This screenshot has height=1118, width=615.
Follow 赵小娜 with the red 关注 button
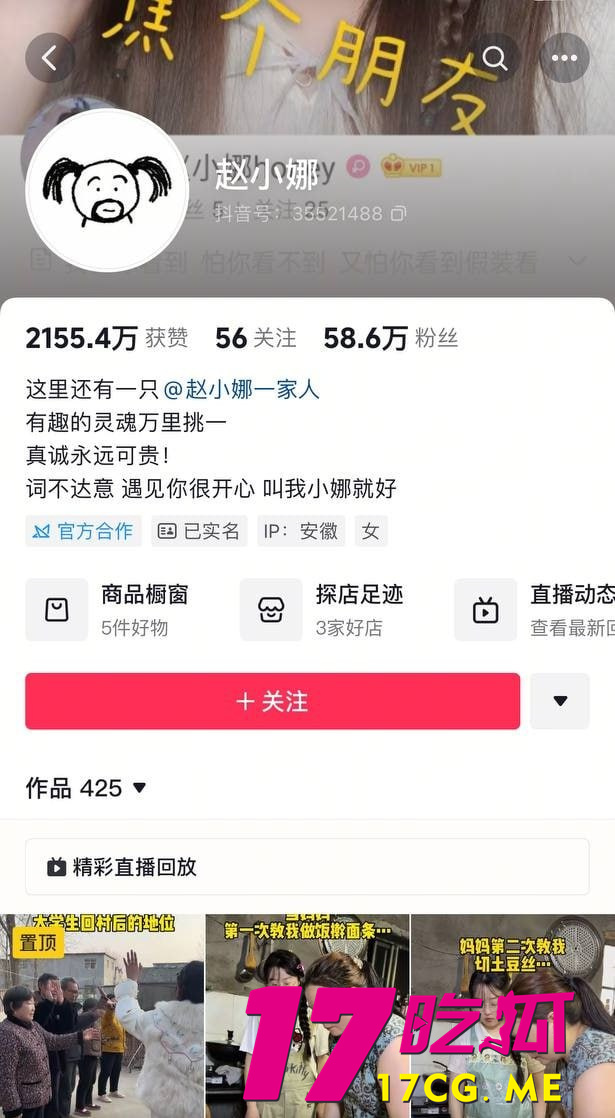point(272,701)
